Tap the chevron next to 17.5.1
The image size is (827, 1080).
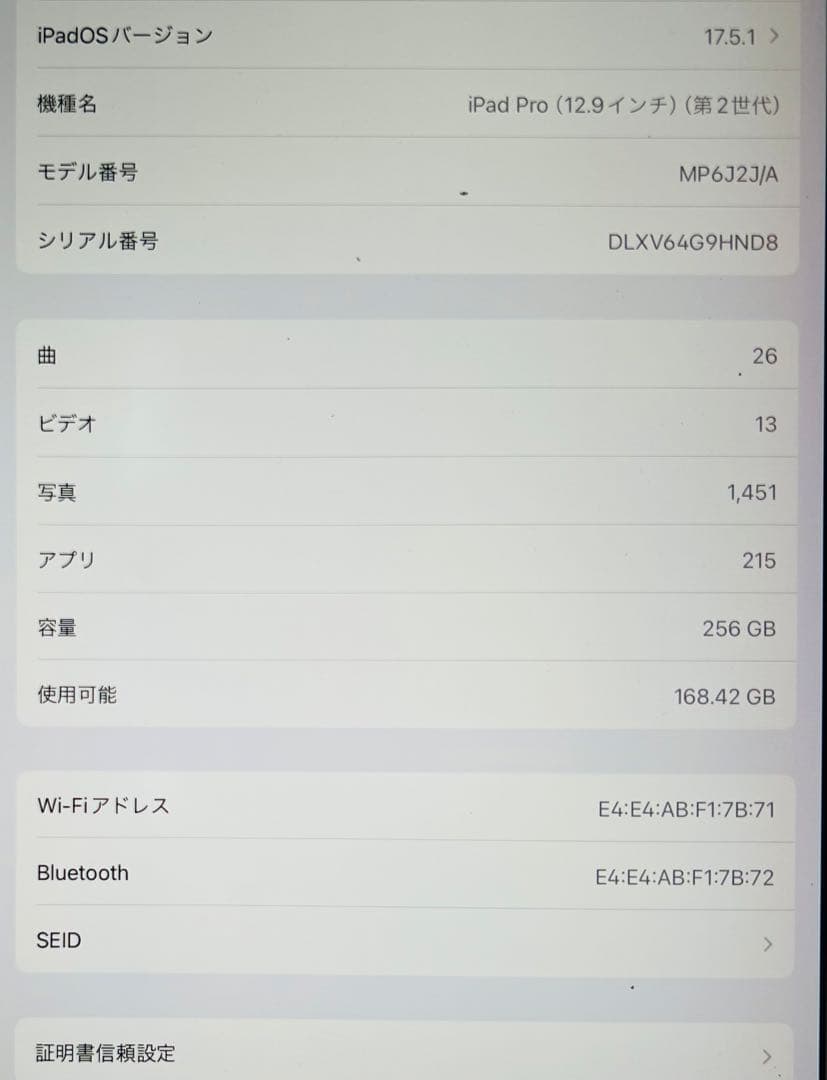pos(771,36)
